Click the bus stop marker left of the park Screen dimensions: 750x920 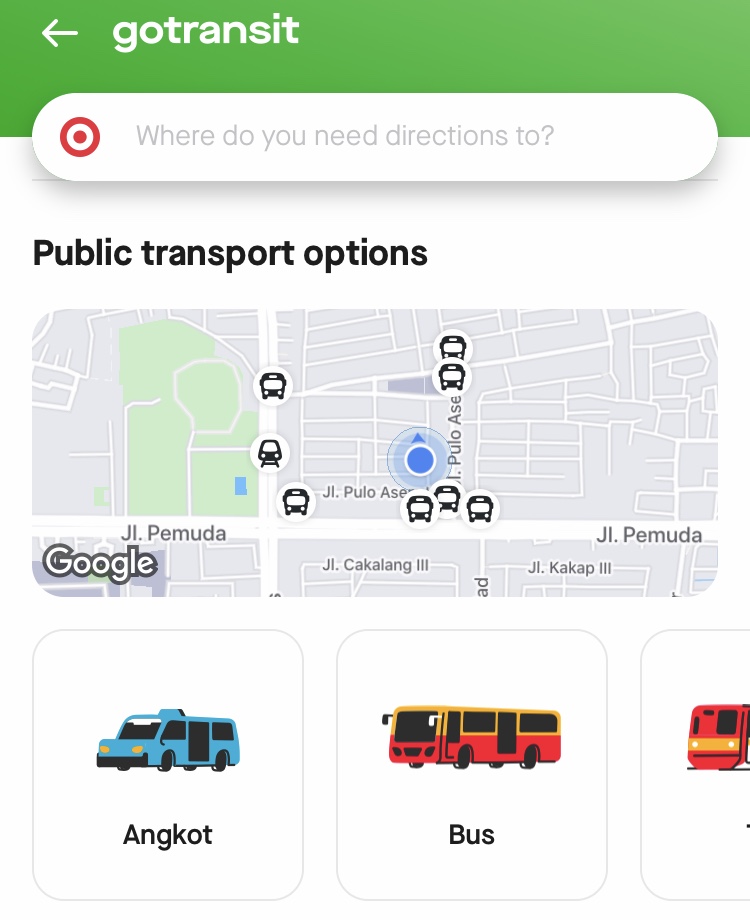[x=272, y=385]
